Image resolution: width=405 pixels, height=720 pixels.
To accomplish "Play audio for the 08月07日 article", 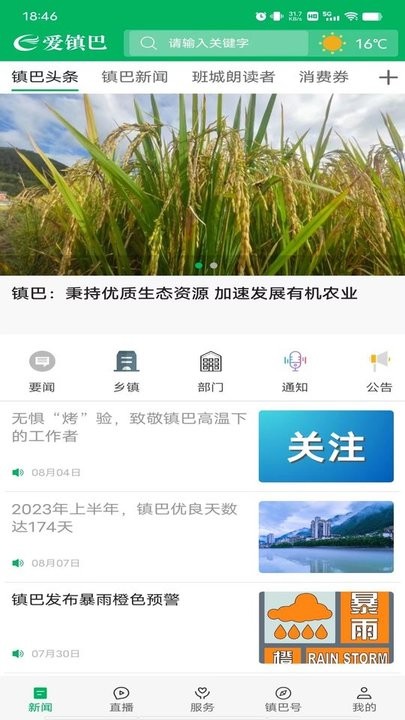I will pos(18,563).
